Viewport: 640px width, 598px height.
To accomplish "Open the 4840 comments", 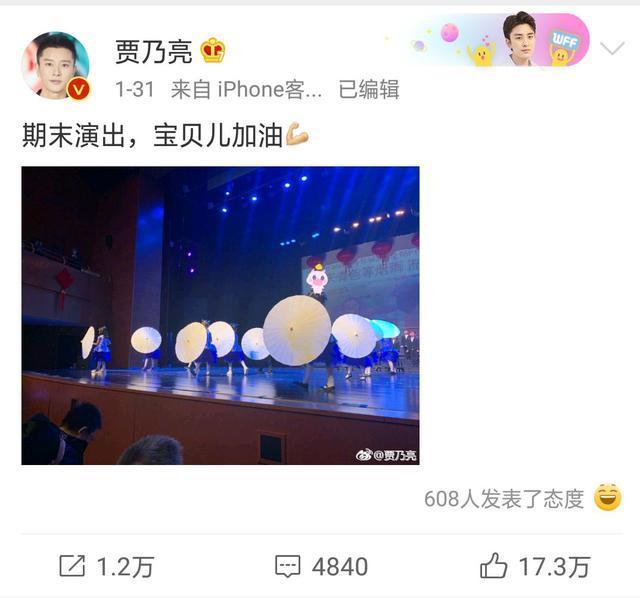I will coord(321,567).
